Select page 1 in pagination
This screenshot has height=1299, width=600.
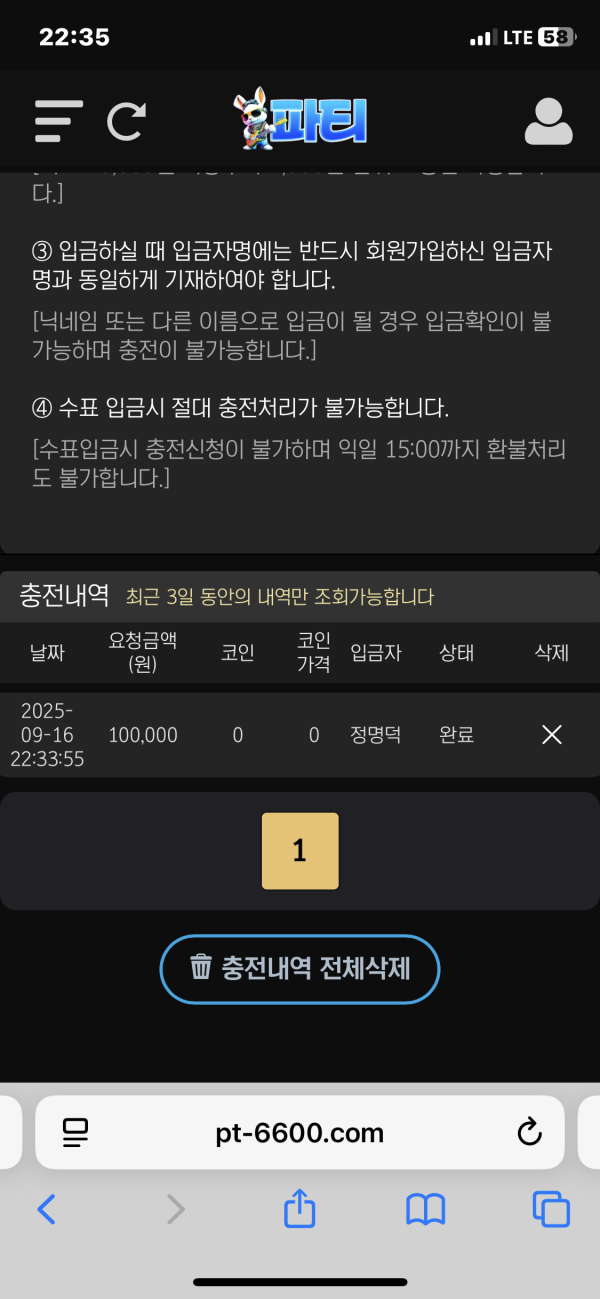click(300, 851)
